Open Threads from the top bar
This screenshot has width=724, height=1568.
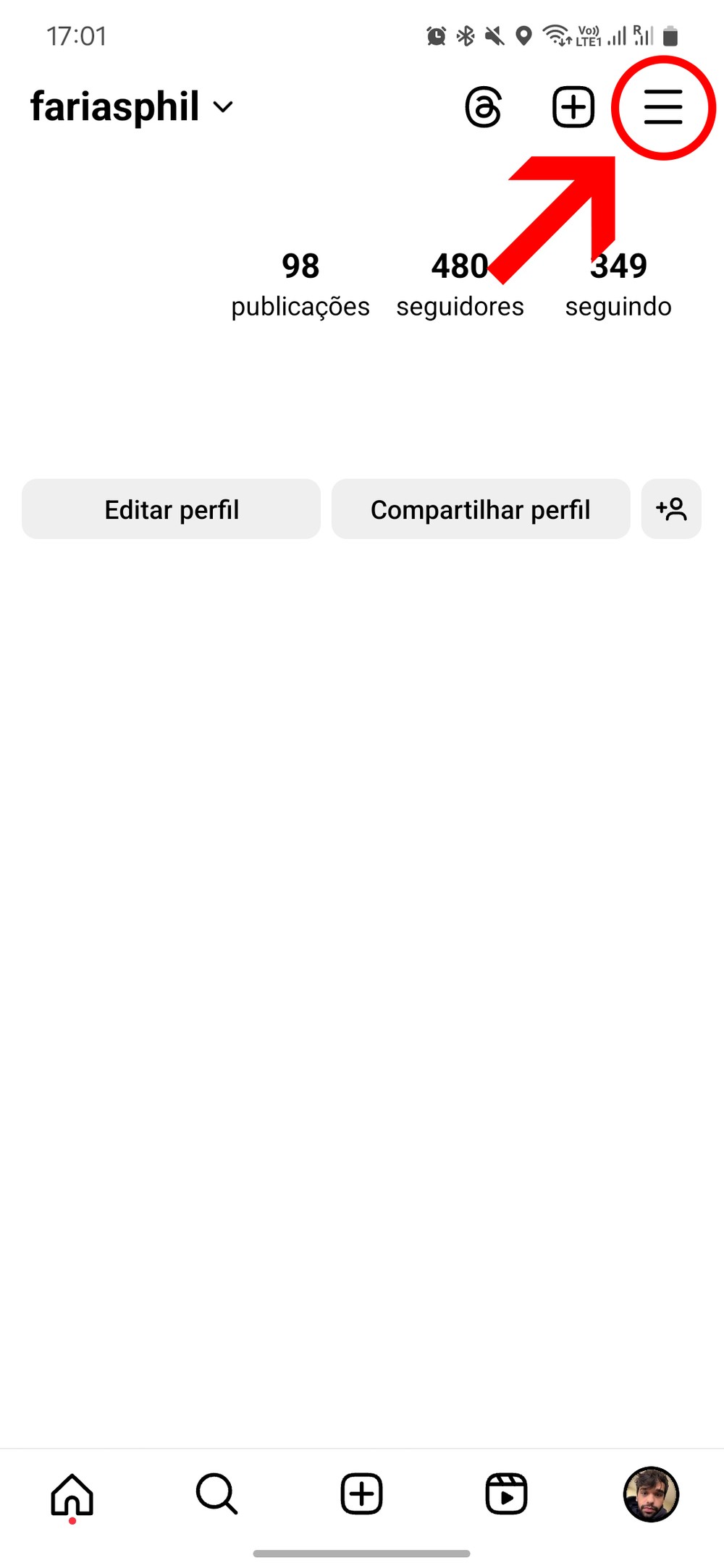483,107
